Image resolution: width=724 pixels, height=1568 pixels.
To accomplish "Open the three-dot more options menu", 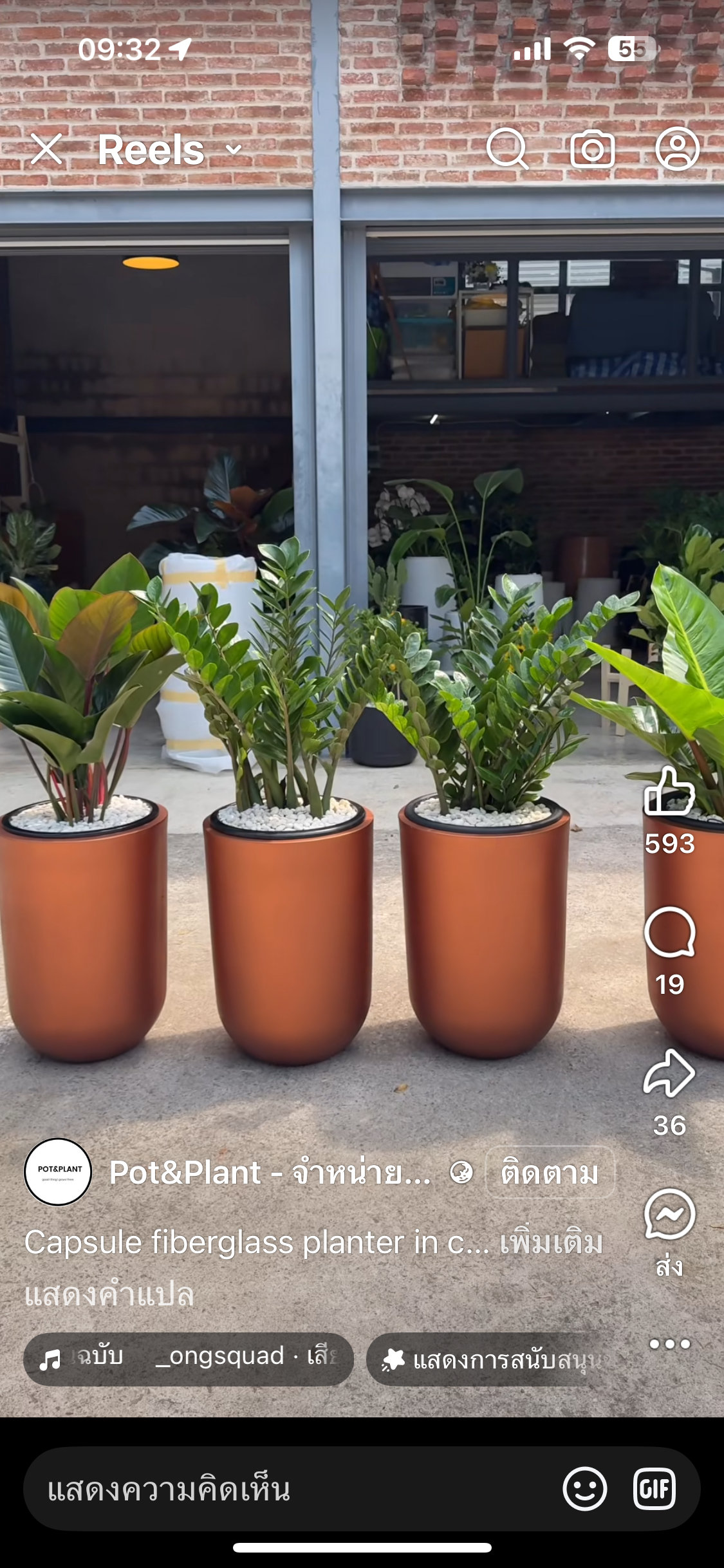I will (669, 1343).
